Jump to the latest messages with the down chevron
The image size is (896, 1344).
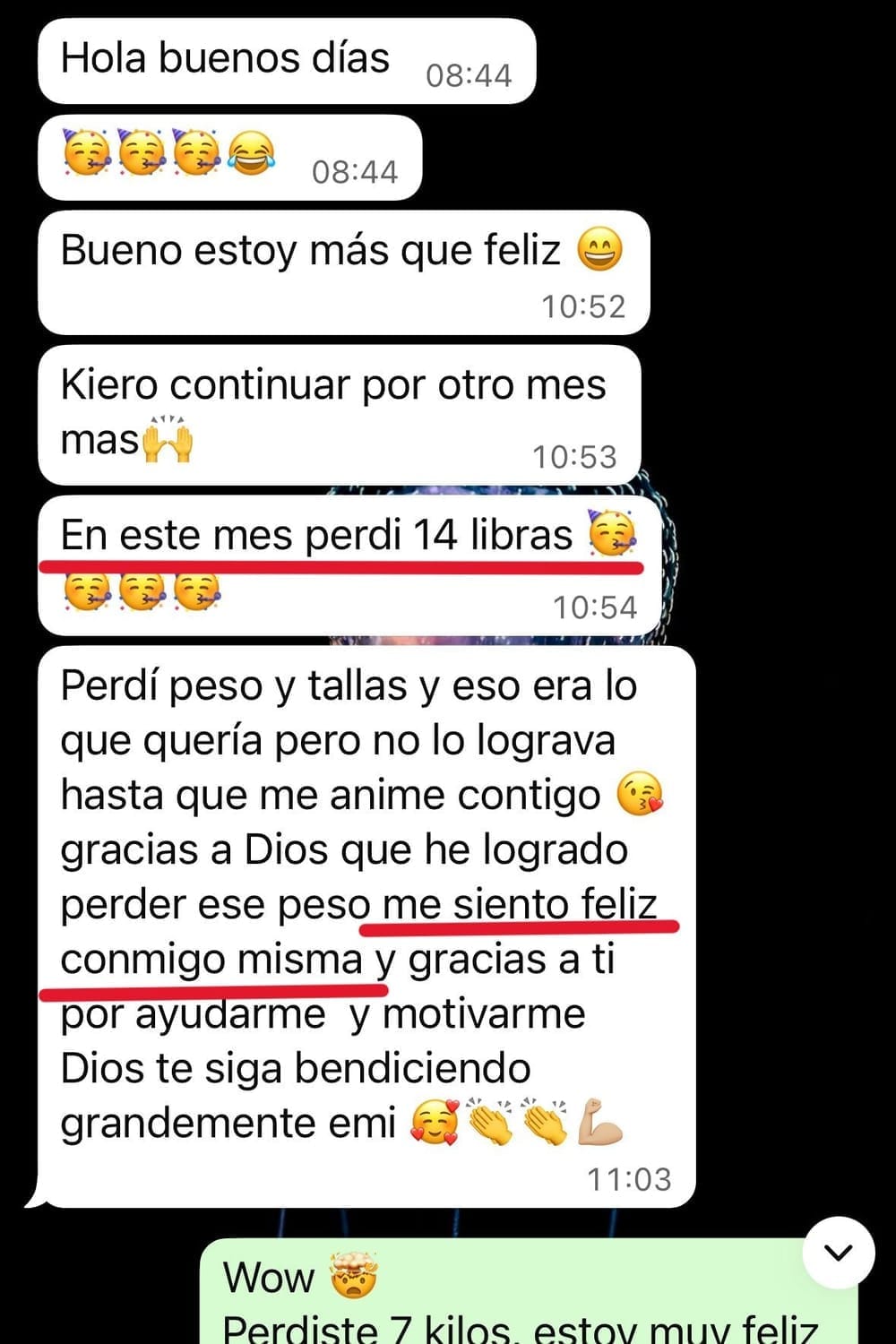(x=838, y=1252)
